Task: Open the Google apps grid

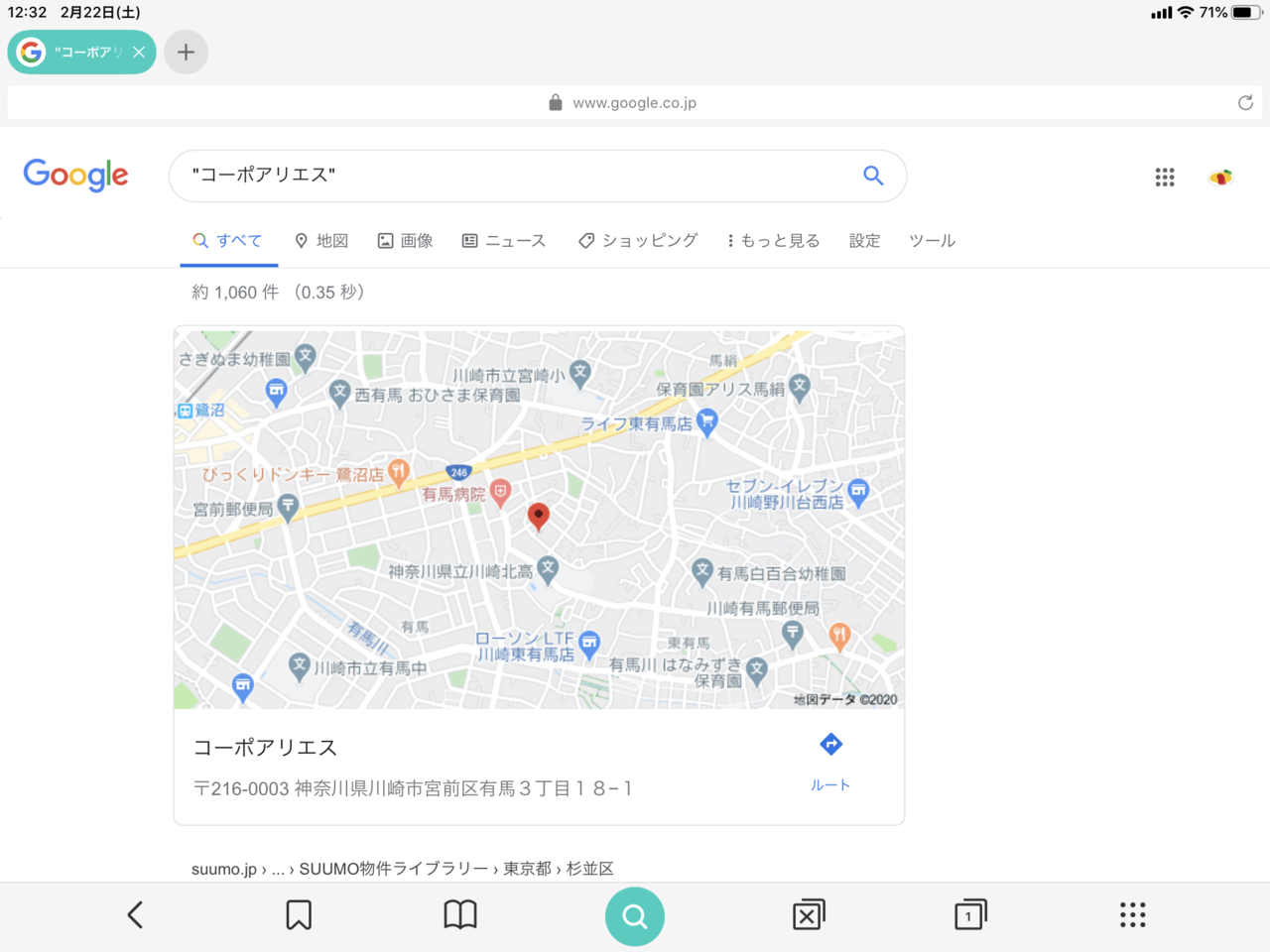Action: point(1165,178)
